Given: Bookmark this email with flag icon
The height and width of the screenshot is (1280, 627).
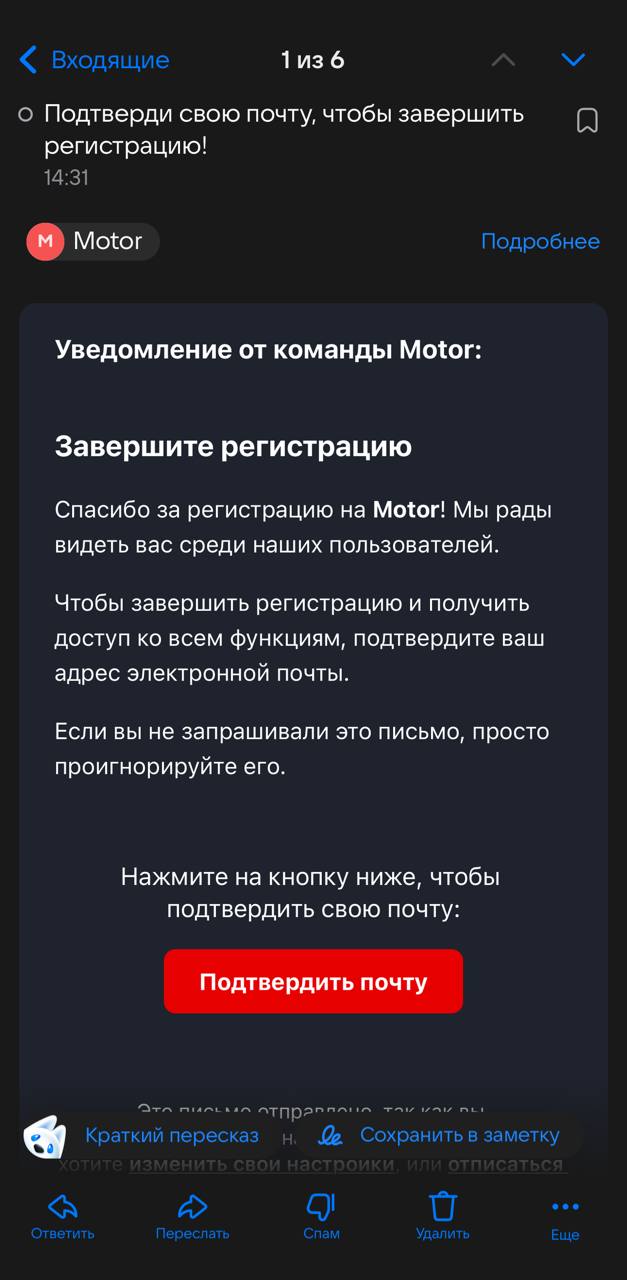Looking at the screenshot, I should 587,121.
